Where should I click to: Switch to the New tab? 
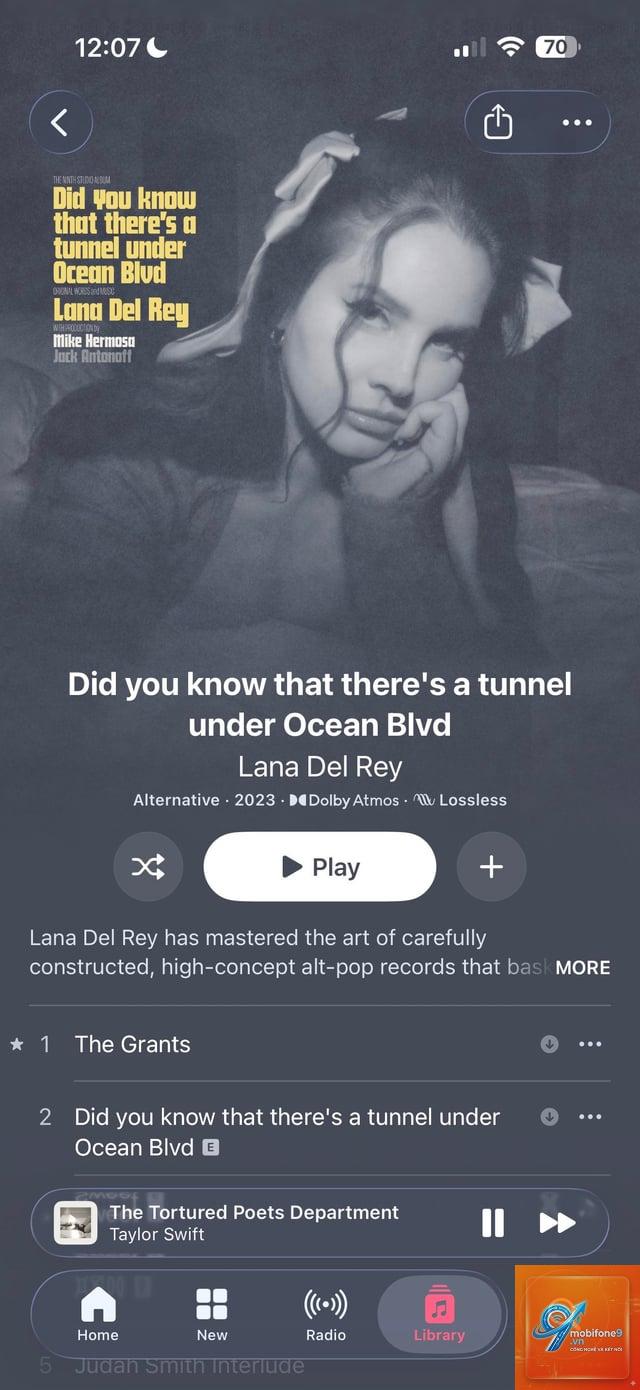pos(212,1314)
